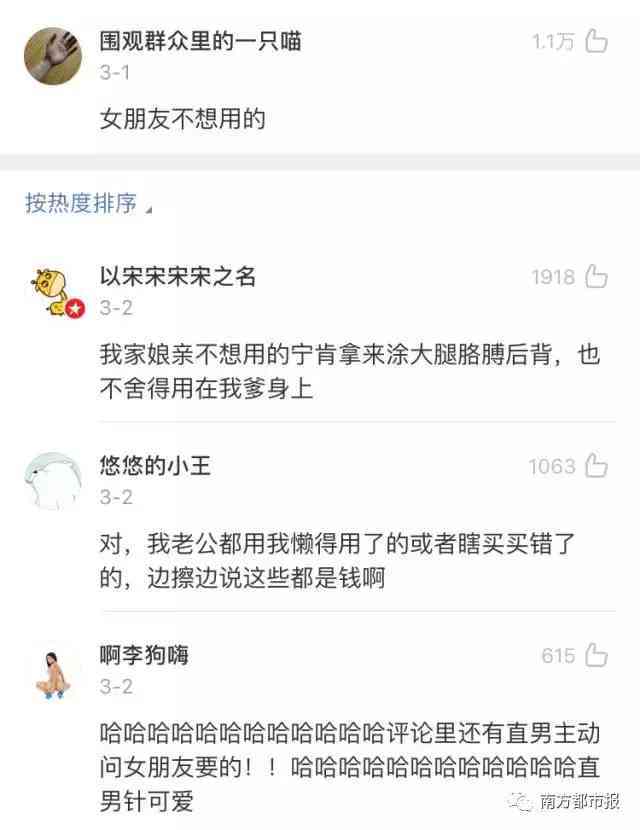This screenshot has width=640, height=830.
Task: Open the username 以宋宋宋宋之名
Action: pos(178,277)
